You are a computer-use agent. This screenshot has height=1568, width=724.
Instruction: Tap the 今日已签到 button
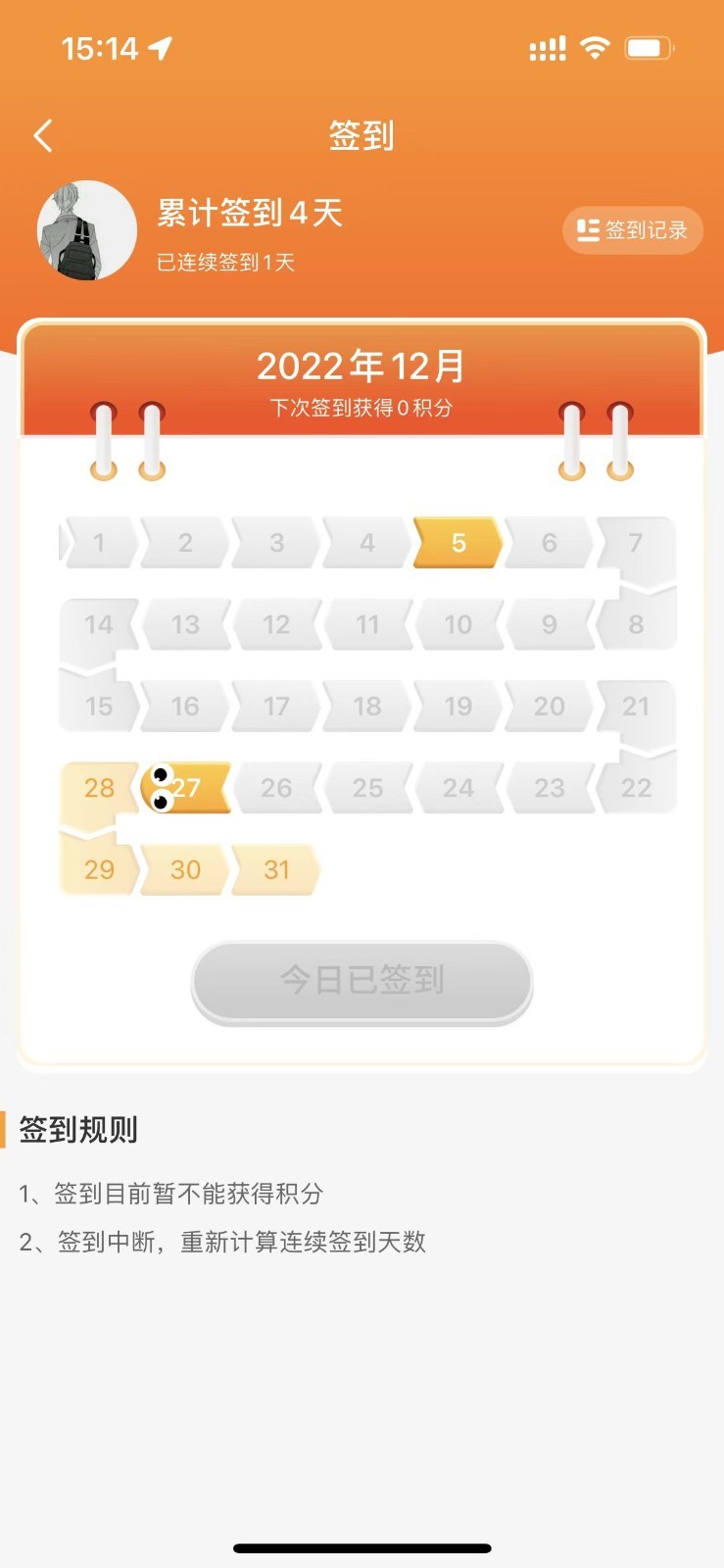362,981
